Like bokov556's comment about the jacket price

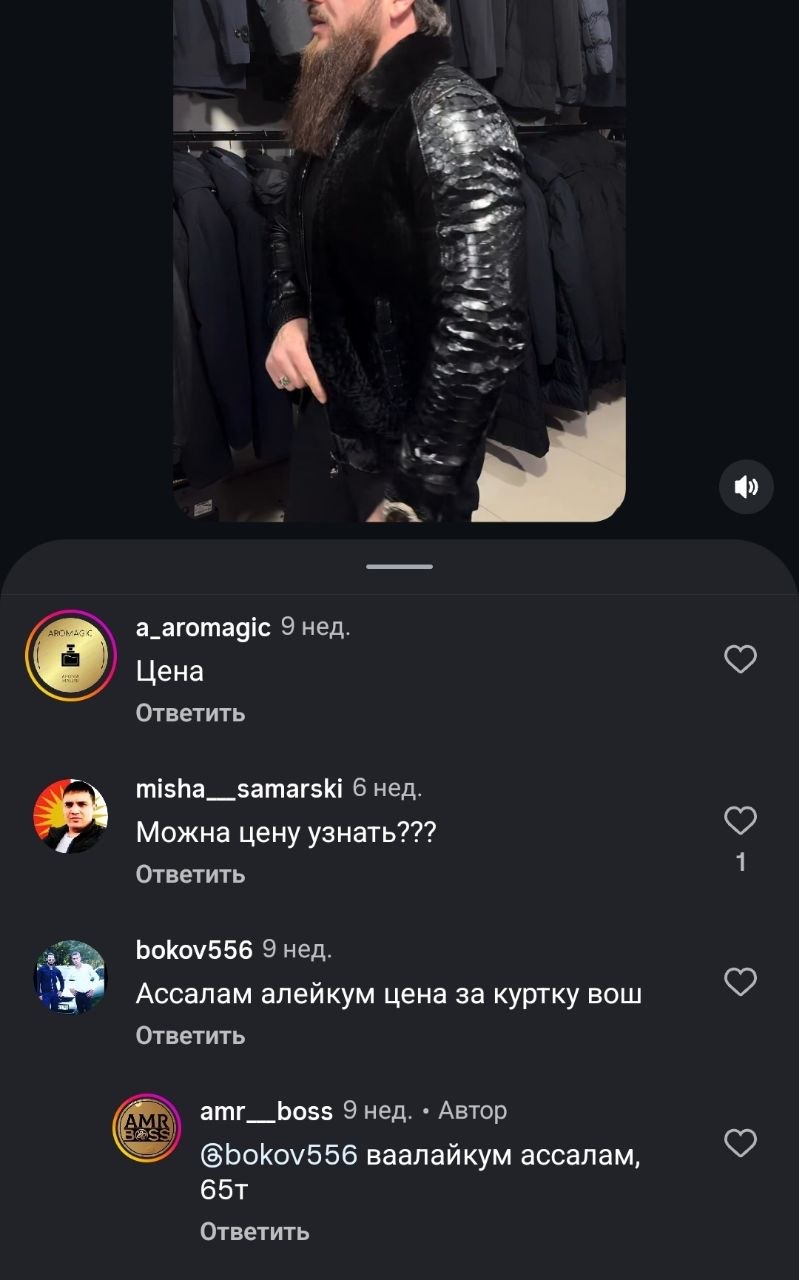click(x=740, y=982)
